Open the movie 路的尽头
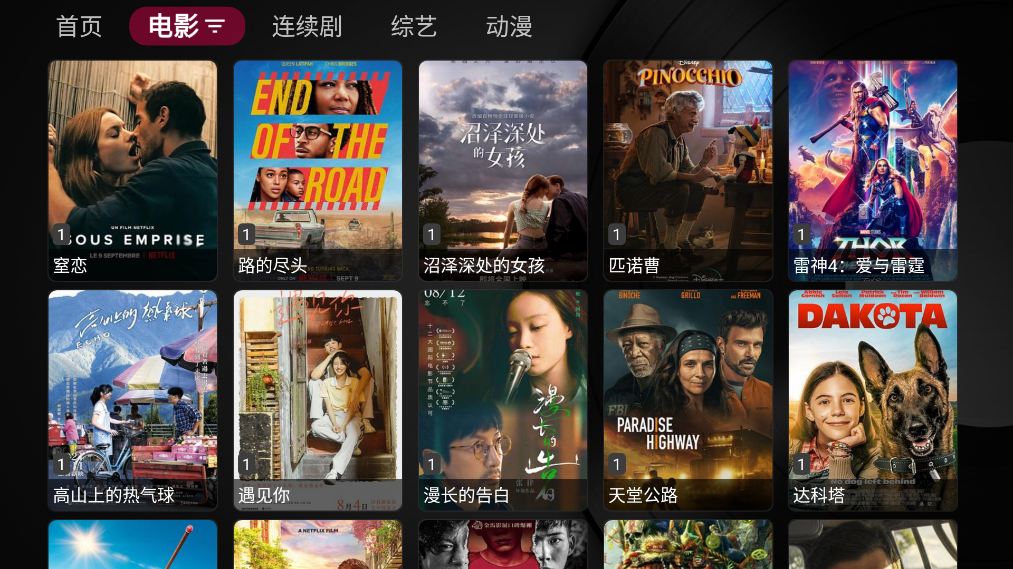 tap(318, 170)
